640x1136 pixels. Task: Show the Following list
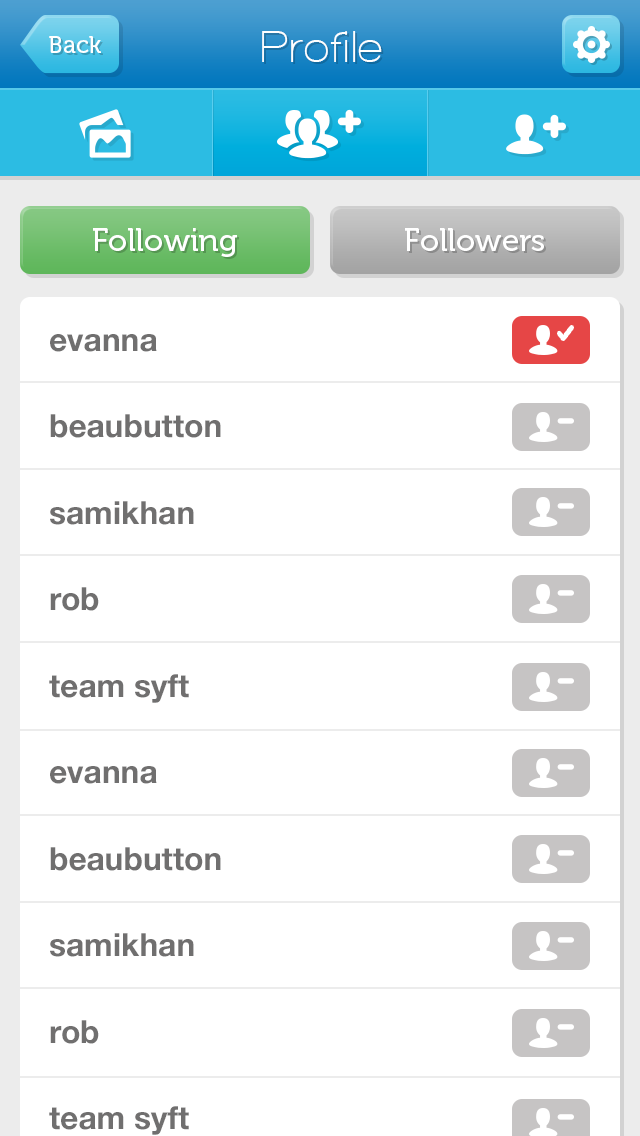(x=165, y=240)
